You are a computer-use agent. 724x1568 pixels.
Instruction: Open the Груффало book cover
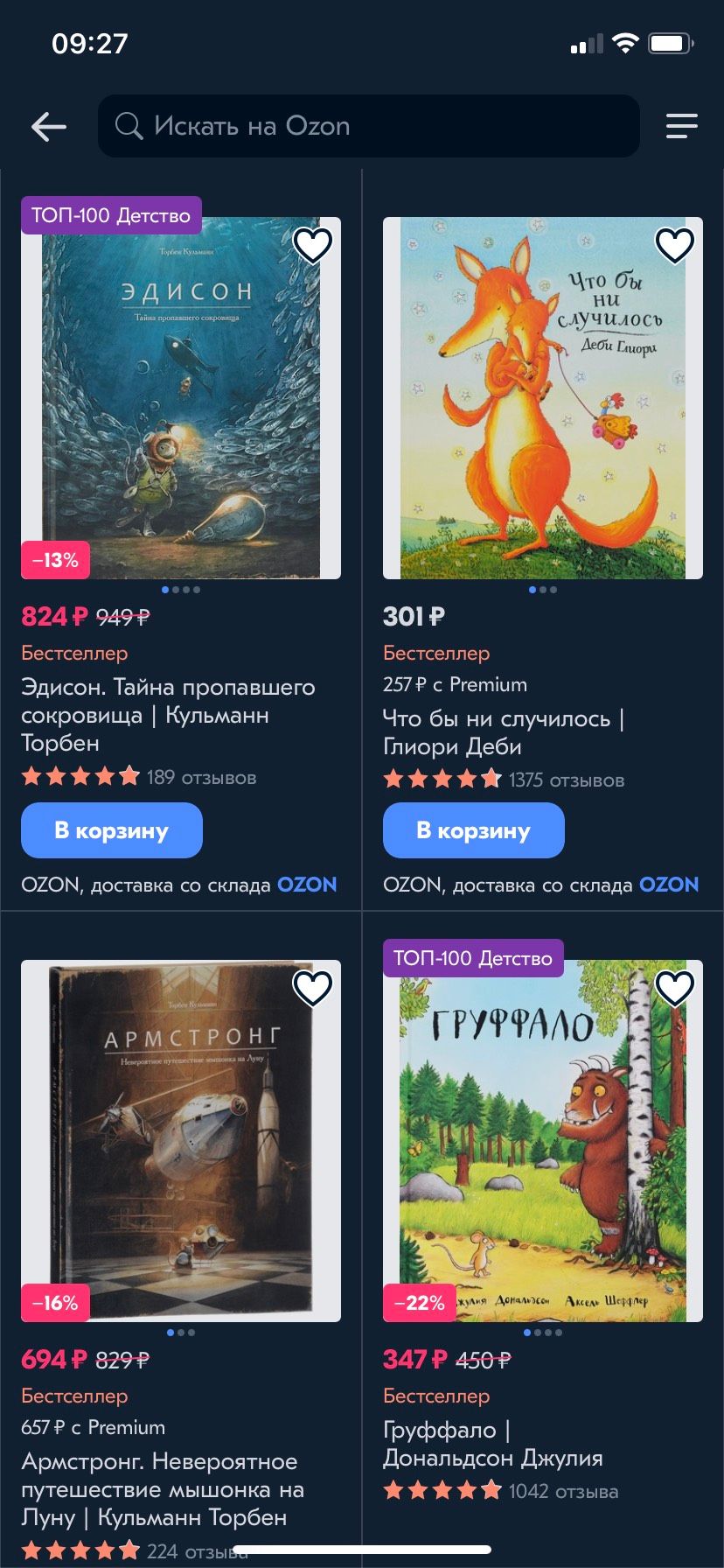click(543, 1141)
